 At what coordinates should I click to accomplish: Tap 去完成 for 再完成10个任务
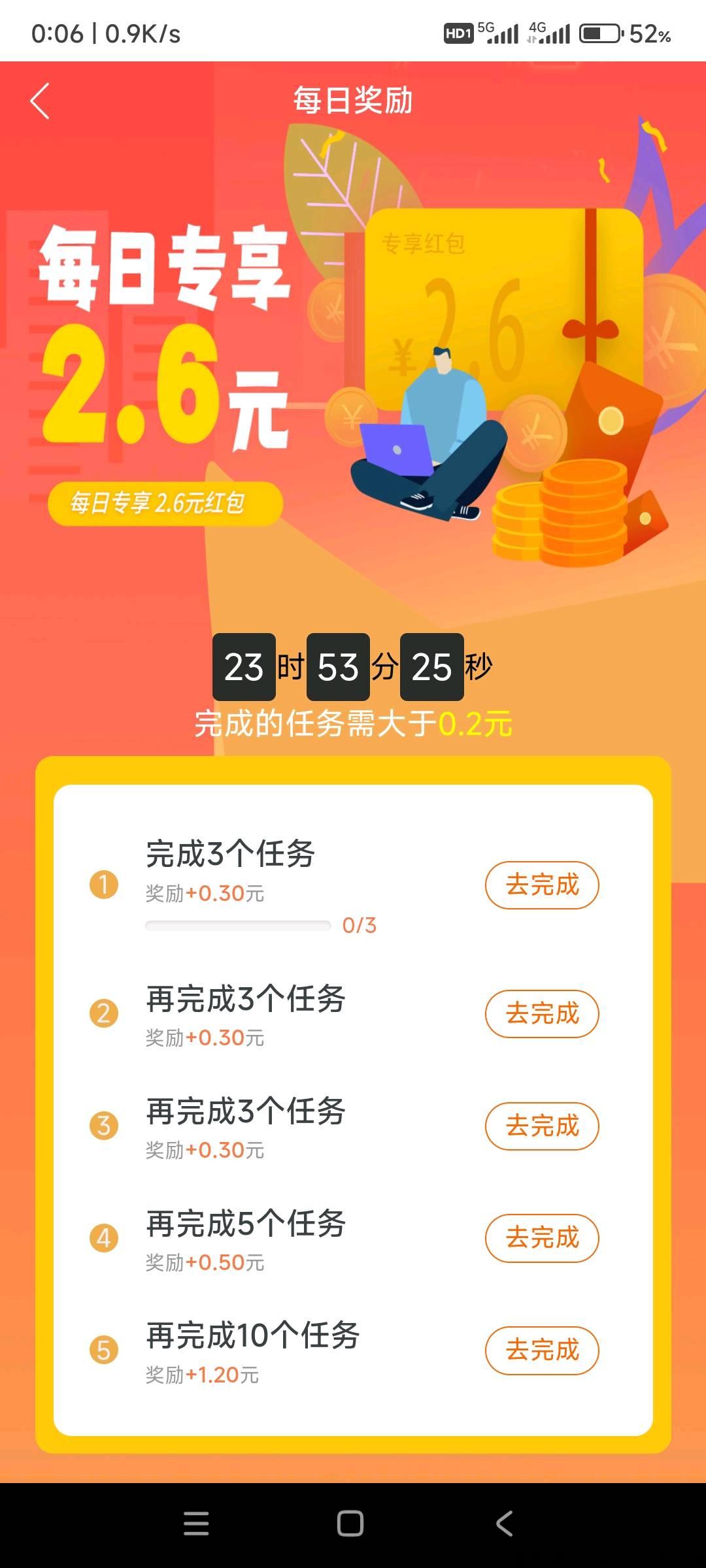click(541, 1350)
